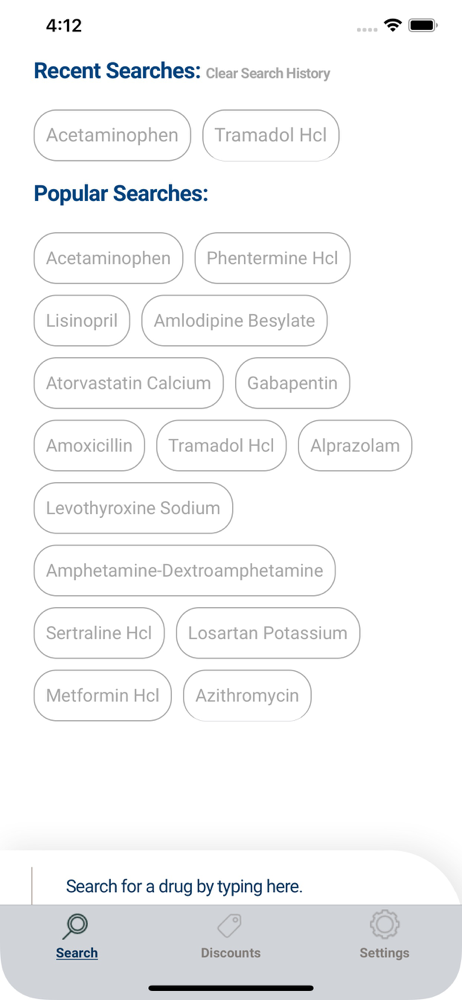Pick the Amphetamine-Dextroamphetamine chip
Image resolution: width=462 pixels, height=1000 pixels.
tap(184, 570)
